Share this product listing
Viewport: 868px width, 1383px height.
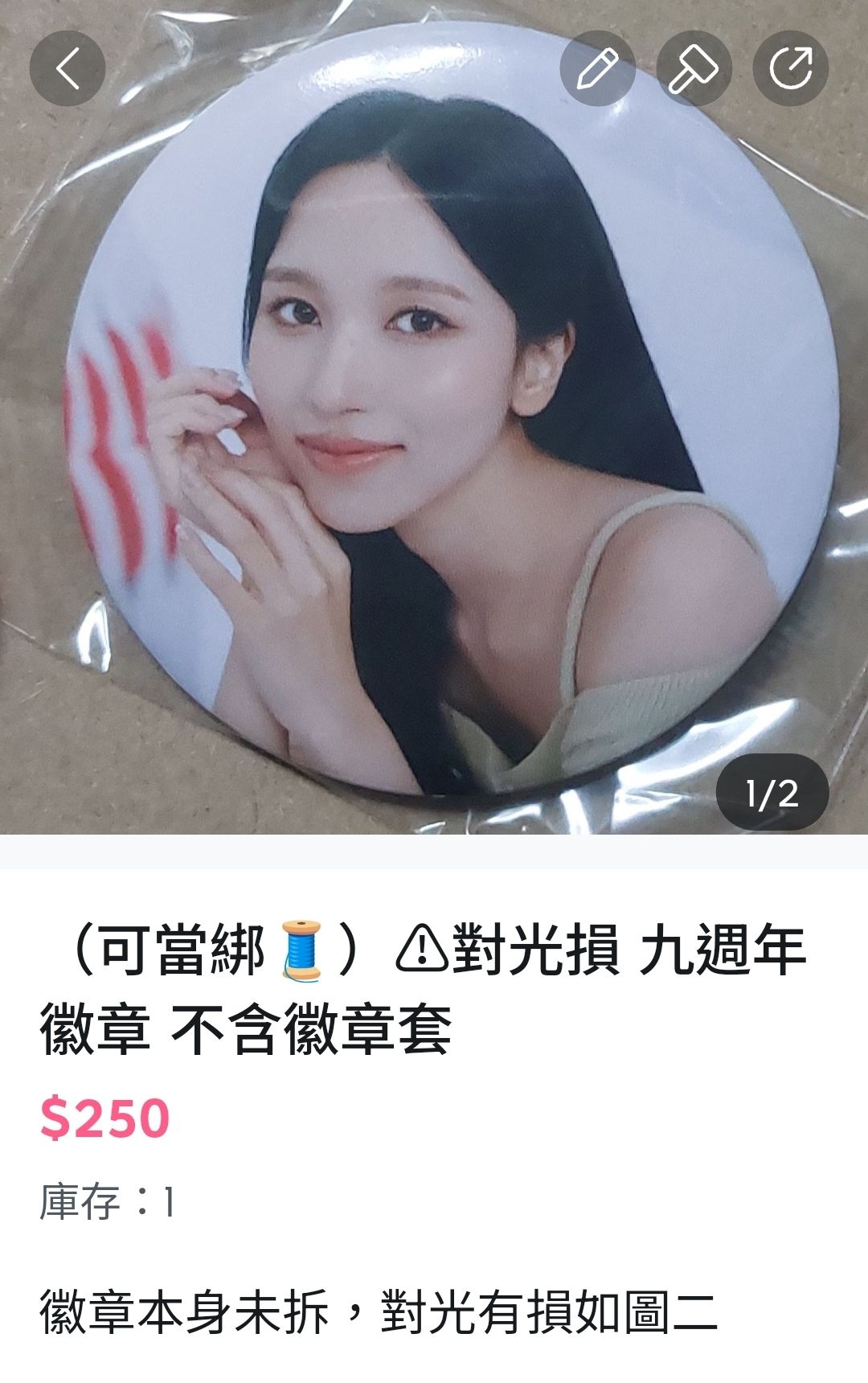(x=790, y=68)
